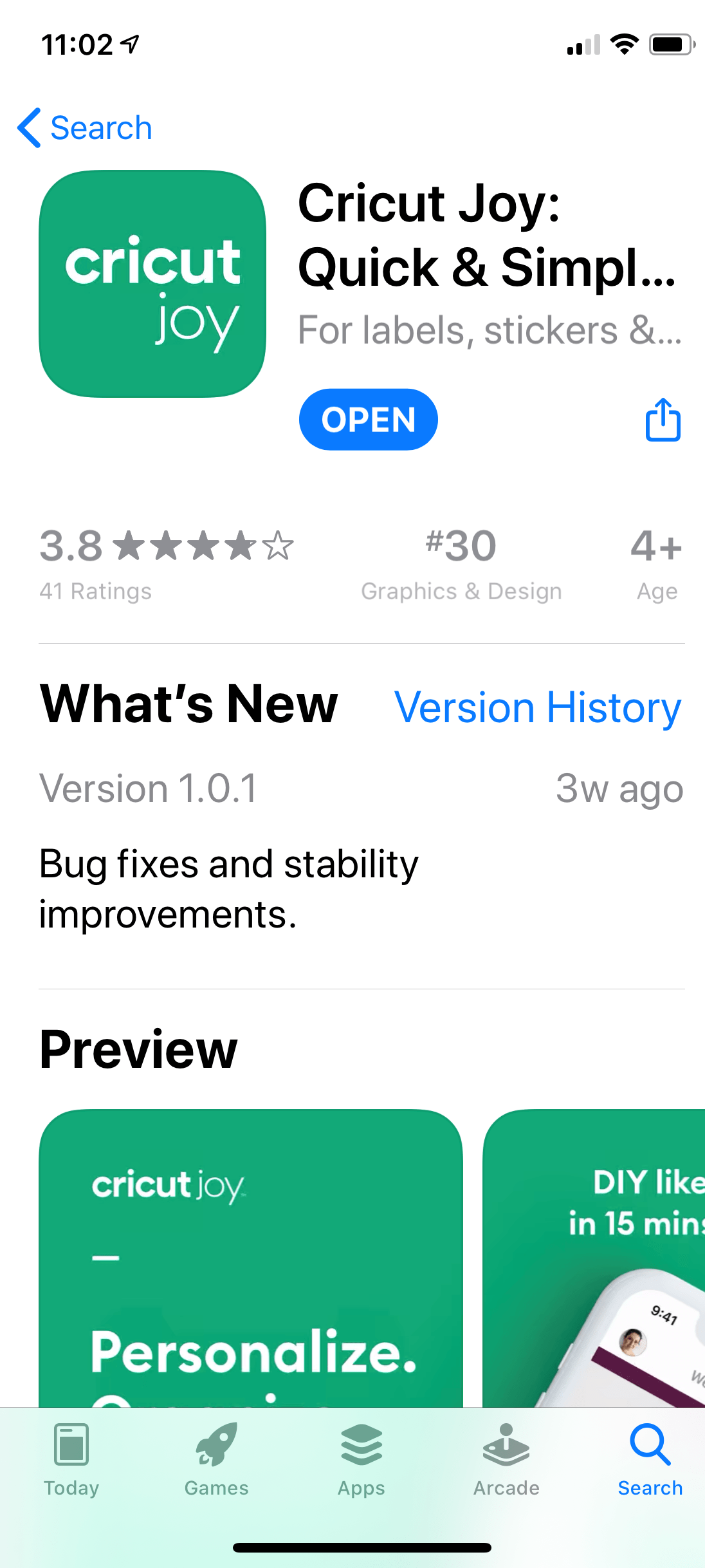Open the Personalize preview screenshot
705x1568 pixels.
pos(251,1255)
